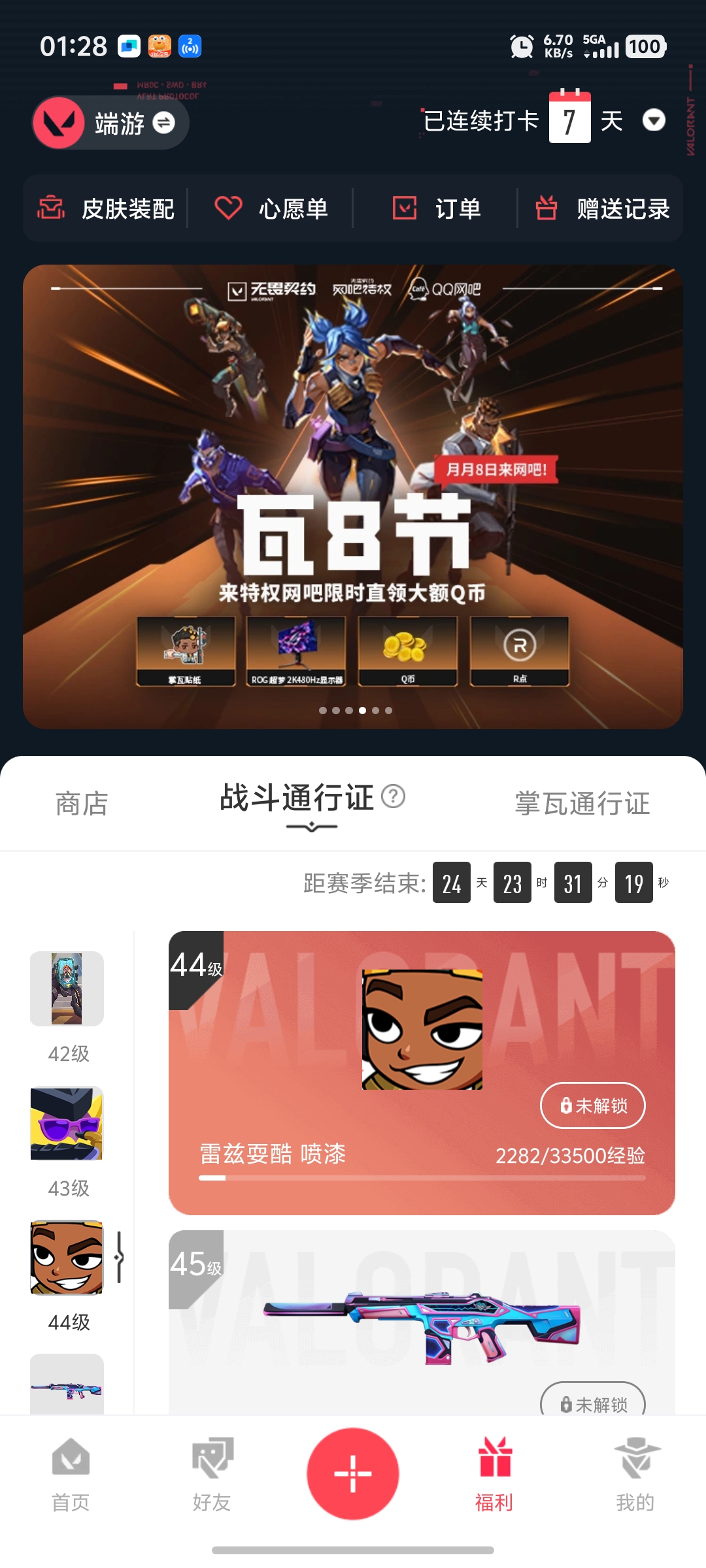Open the 好友 friends tab

point(212,1475)
